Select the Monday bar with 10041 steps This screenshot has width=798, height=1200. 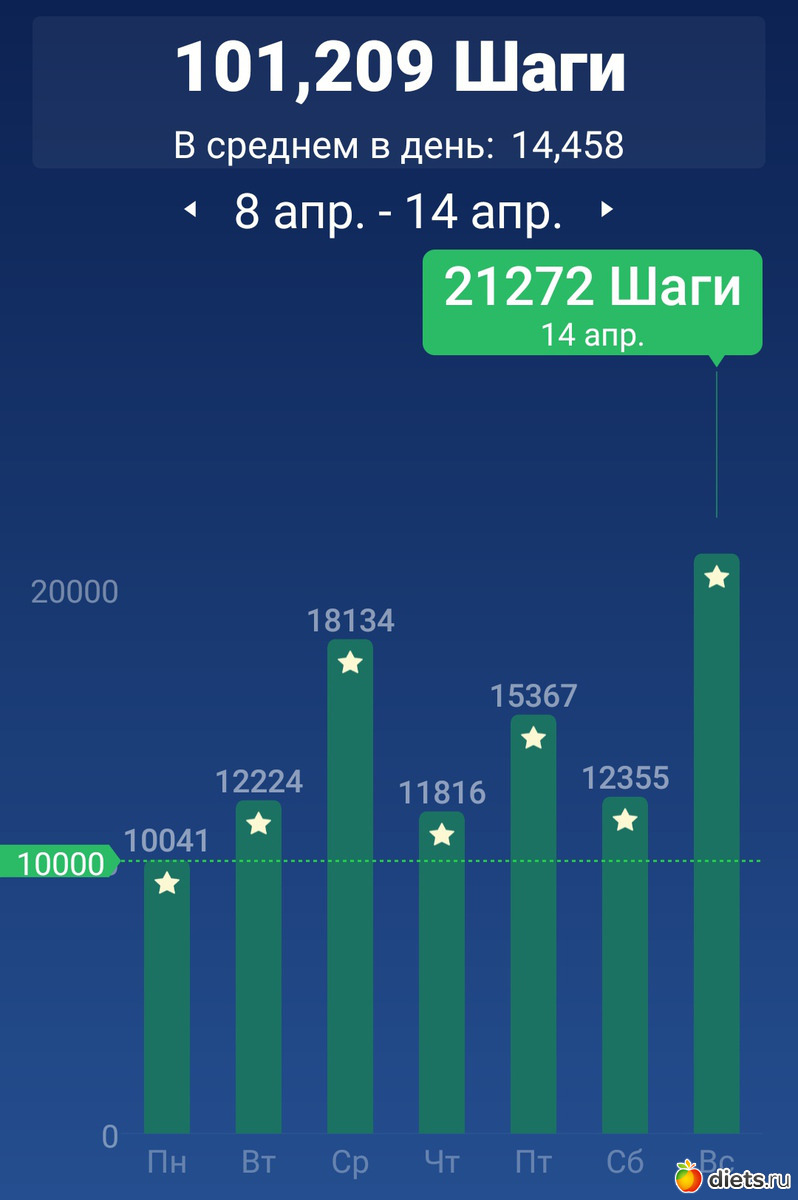[167, 1000]
